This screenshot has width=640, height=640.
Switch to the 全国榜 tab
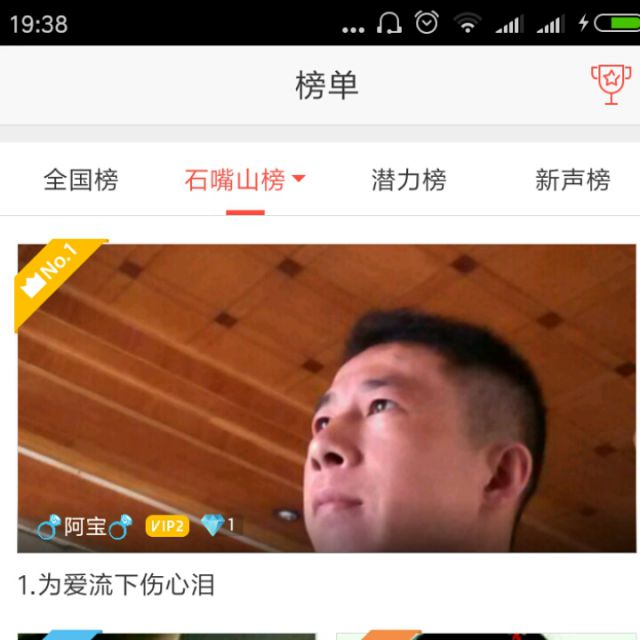[81, 180]
